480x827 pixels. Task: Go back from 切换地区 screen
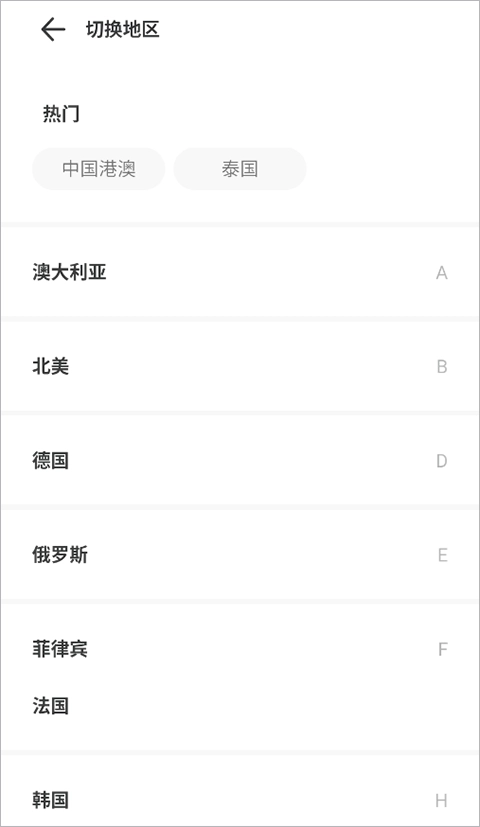pyautogui.click(x=53, y=29)
